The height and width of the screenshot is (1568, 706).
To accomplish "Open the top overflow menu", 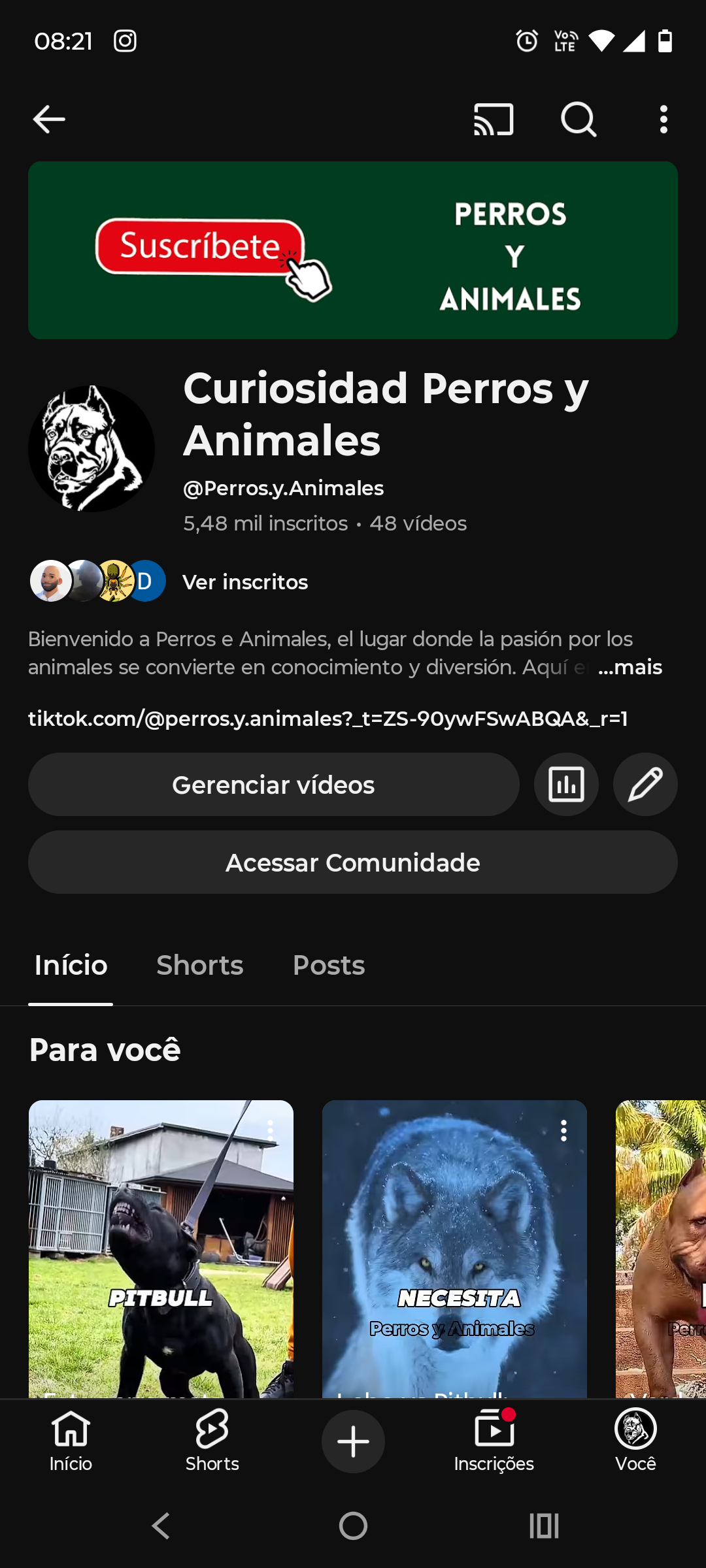I will [664, 120].
